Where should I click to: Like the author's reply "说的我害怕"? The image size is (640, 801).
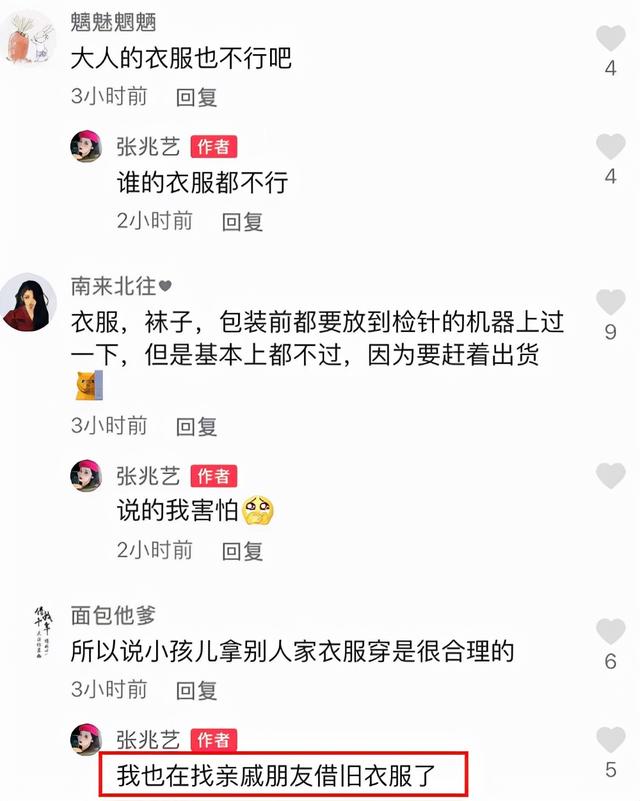click(610, 476)
